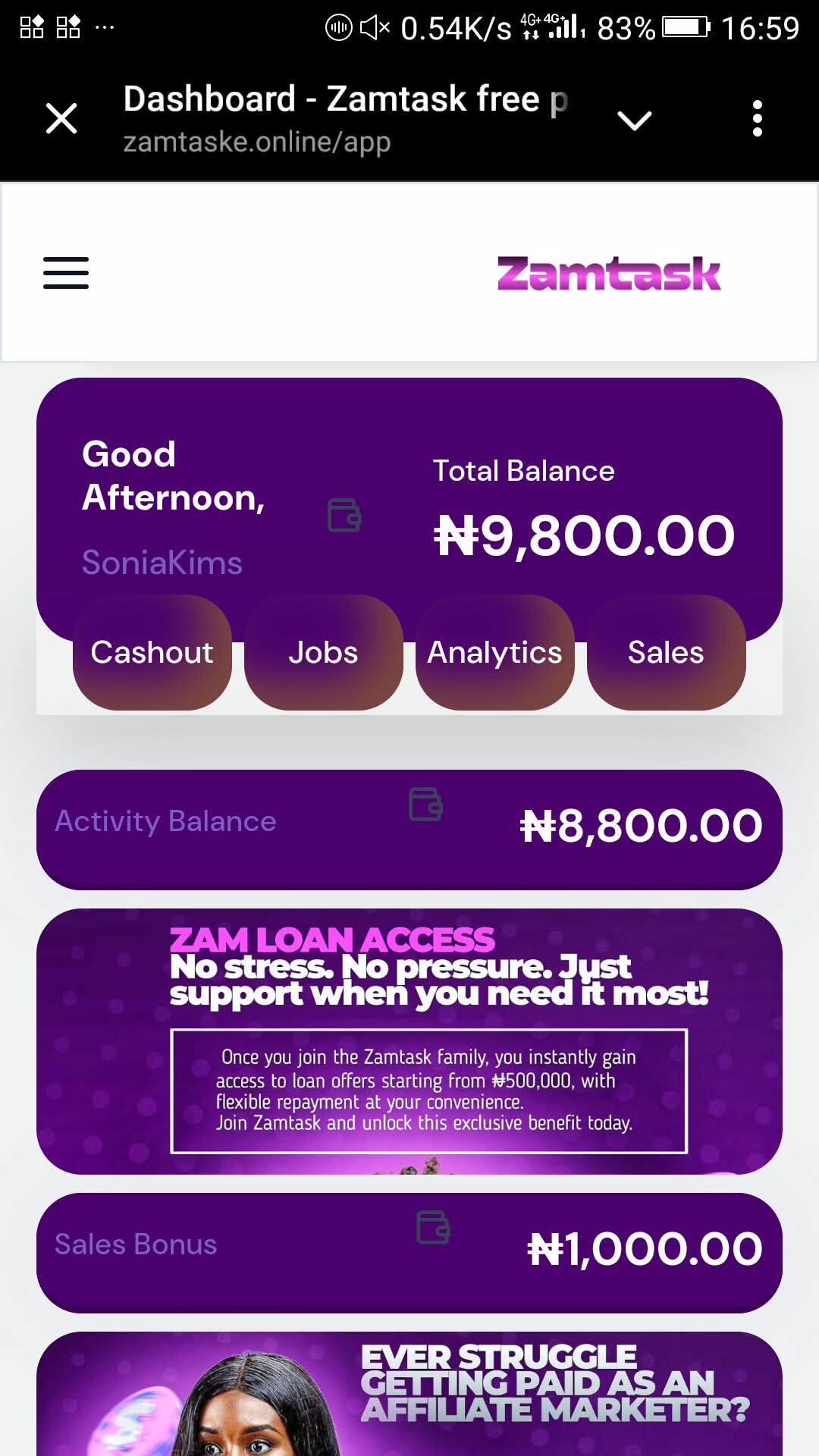Tap the Cashout button
This screenshot has width=819, height=1456.
point(152,653)
